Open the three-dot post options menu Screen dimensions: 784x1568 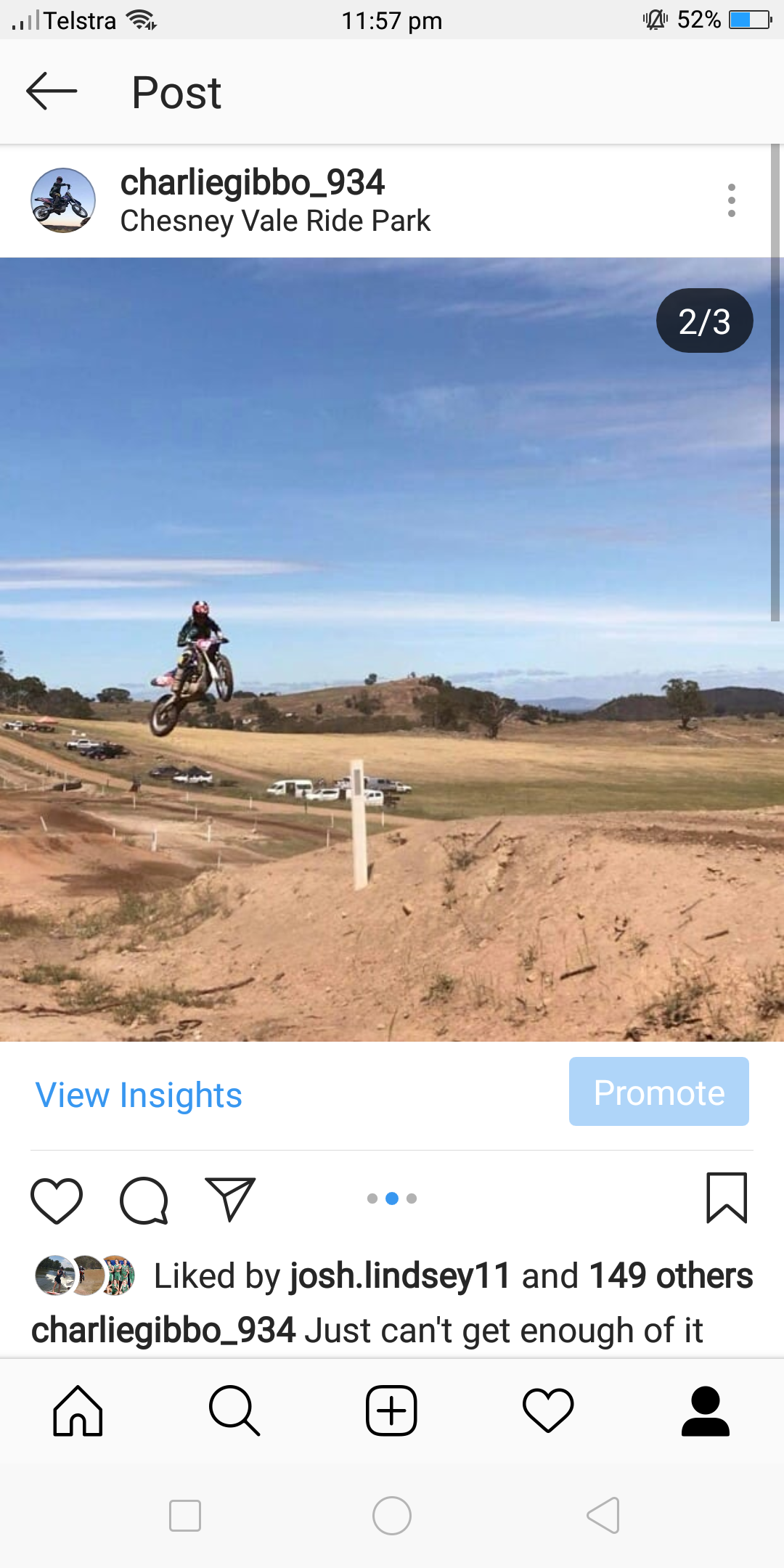click(731, 200)
